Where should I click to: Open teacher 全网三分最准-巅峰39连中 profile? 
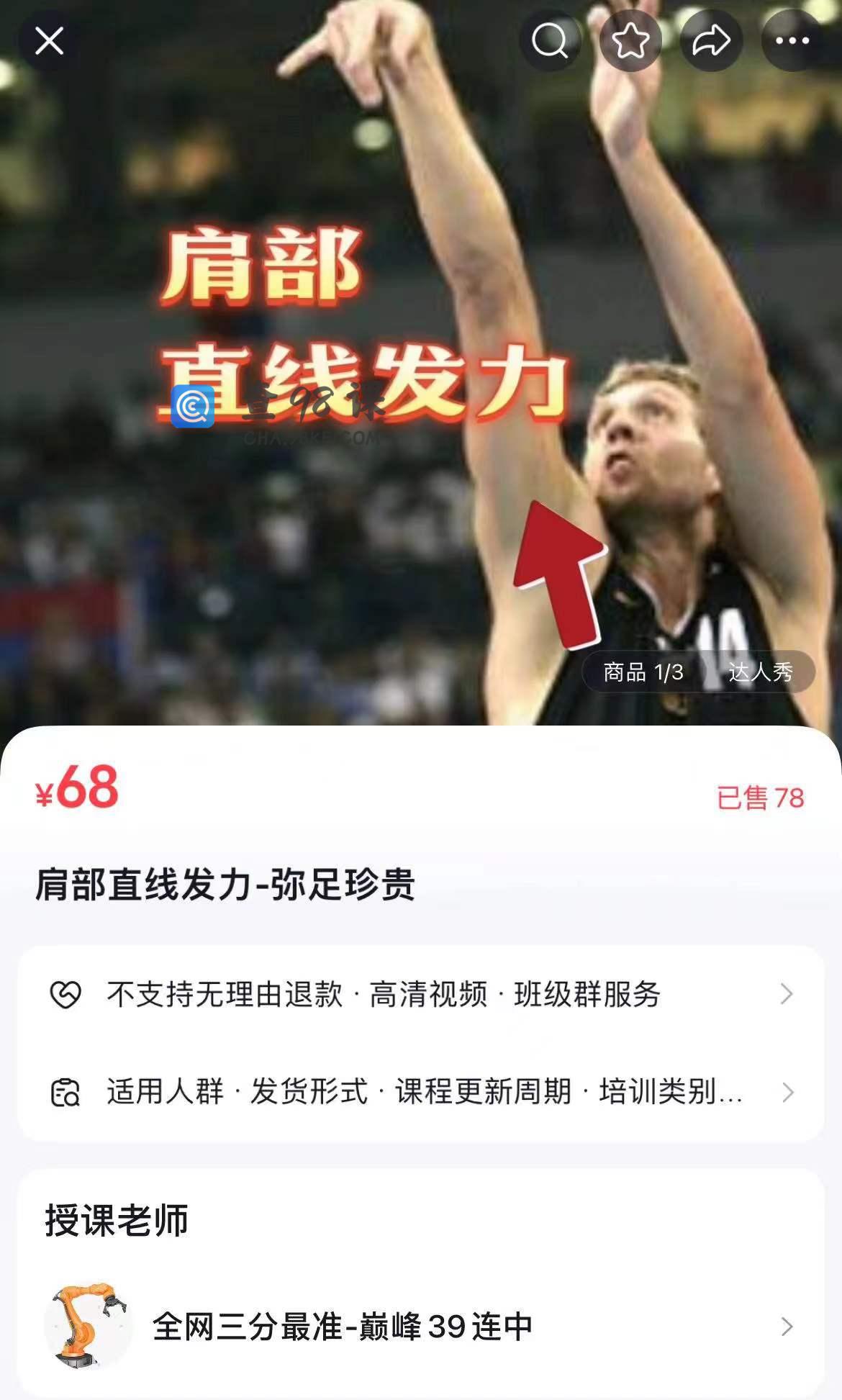tap(421, 1326)
